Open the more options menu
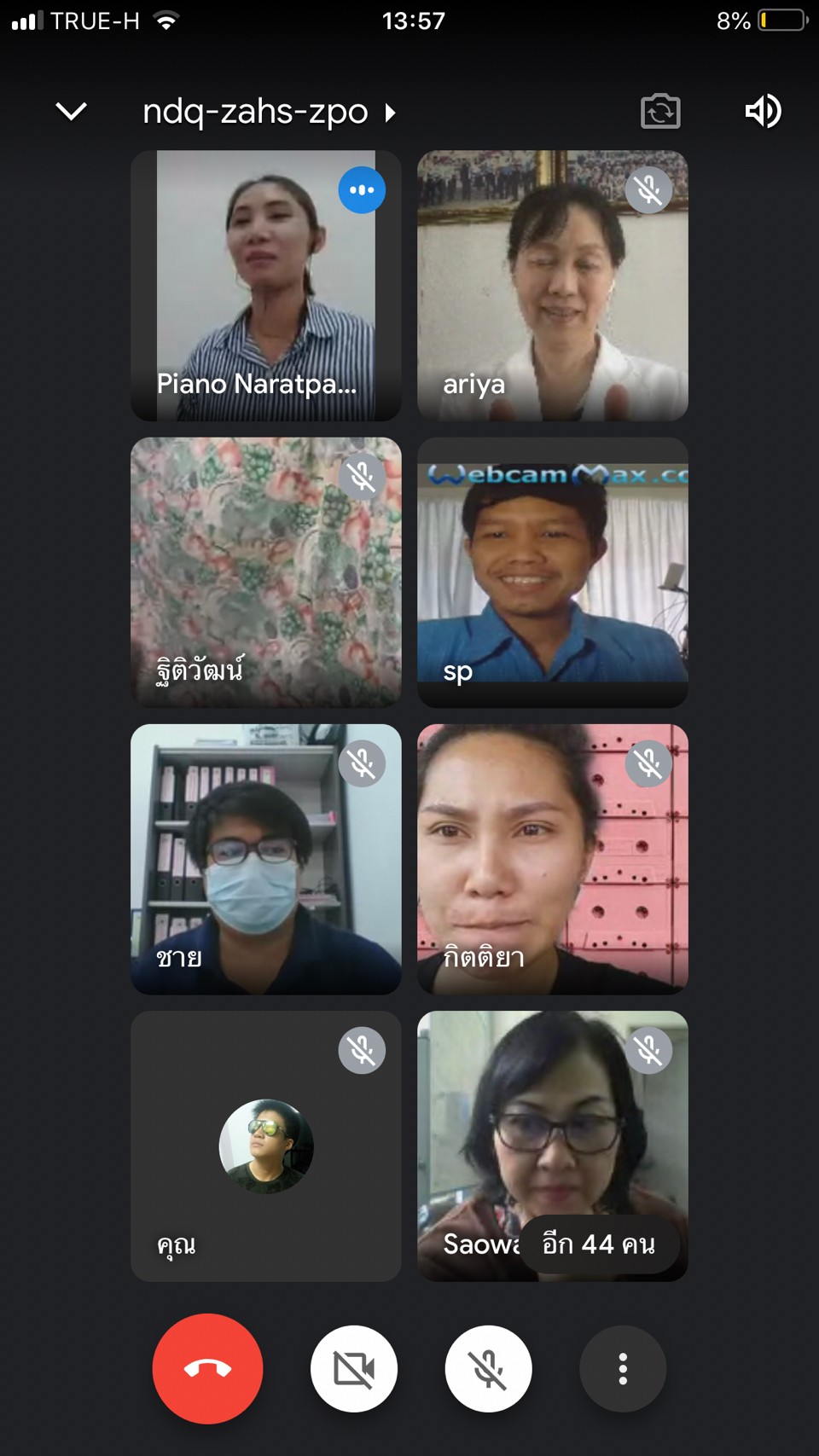Viewport: 819px width, 1456px height. tap(623, 1368)
